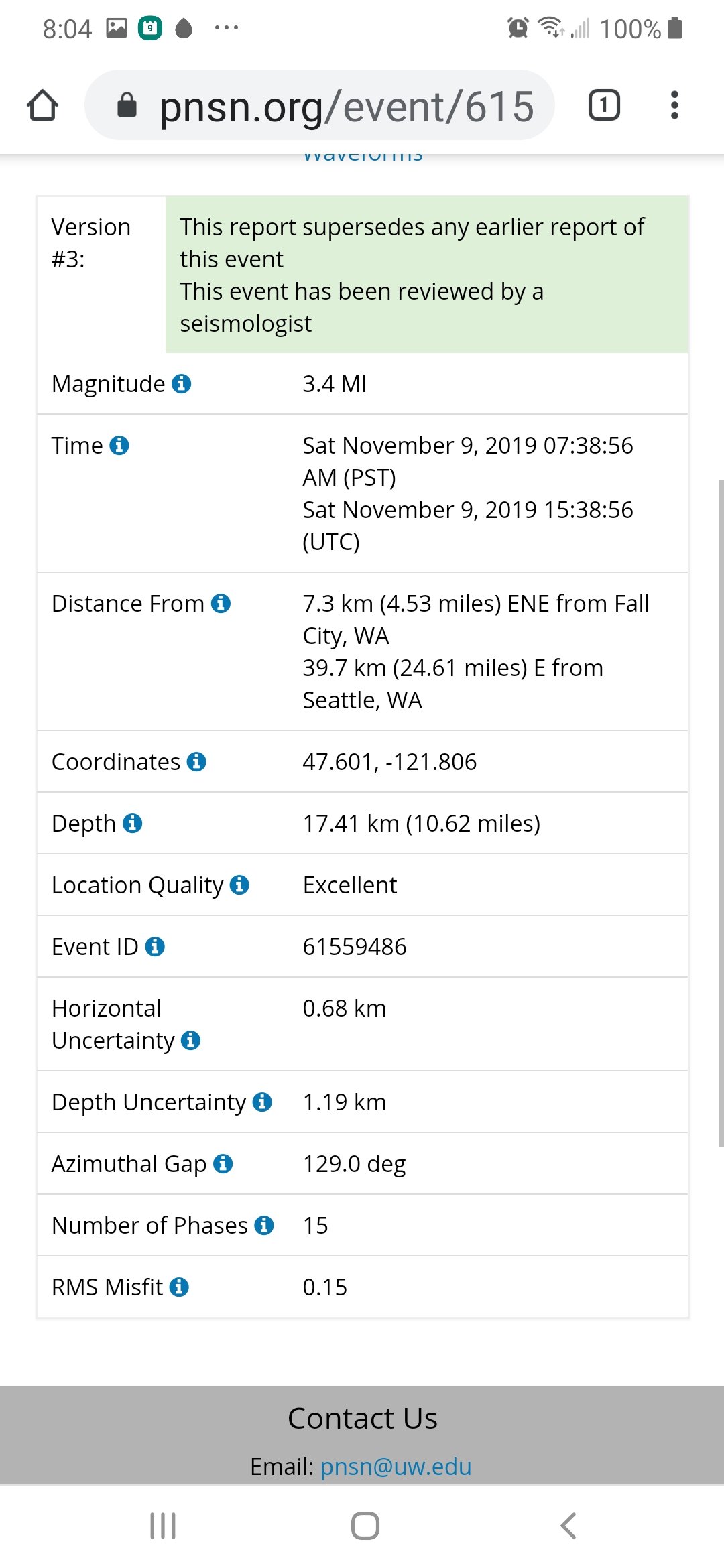Tap the info icon next to Time

[119, 446]
